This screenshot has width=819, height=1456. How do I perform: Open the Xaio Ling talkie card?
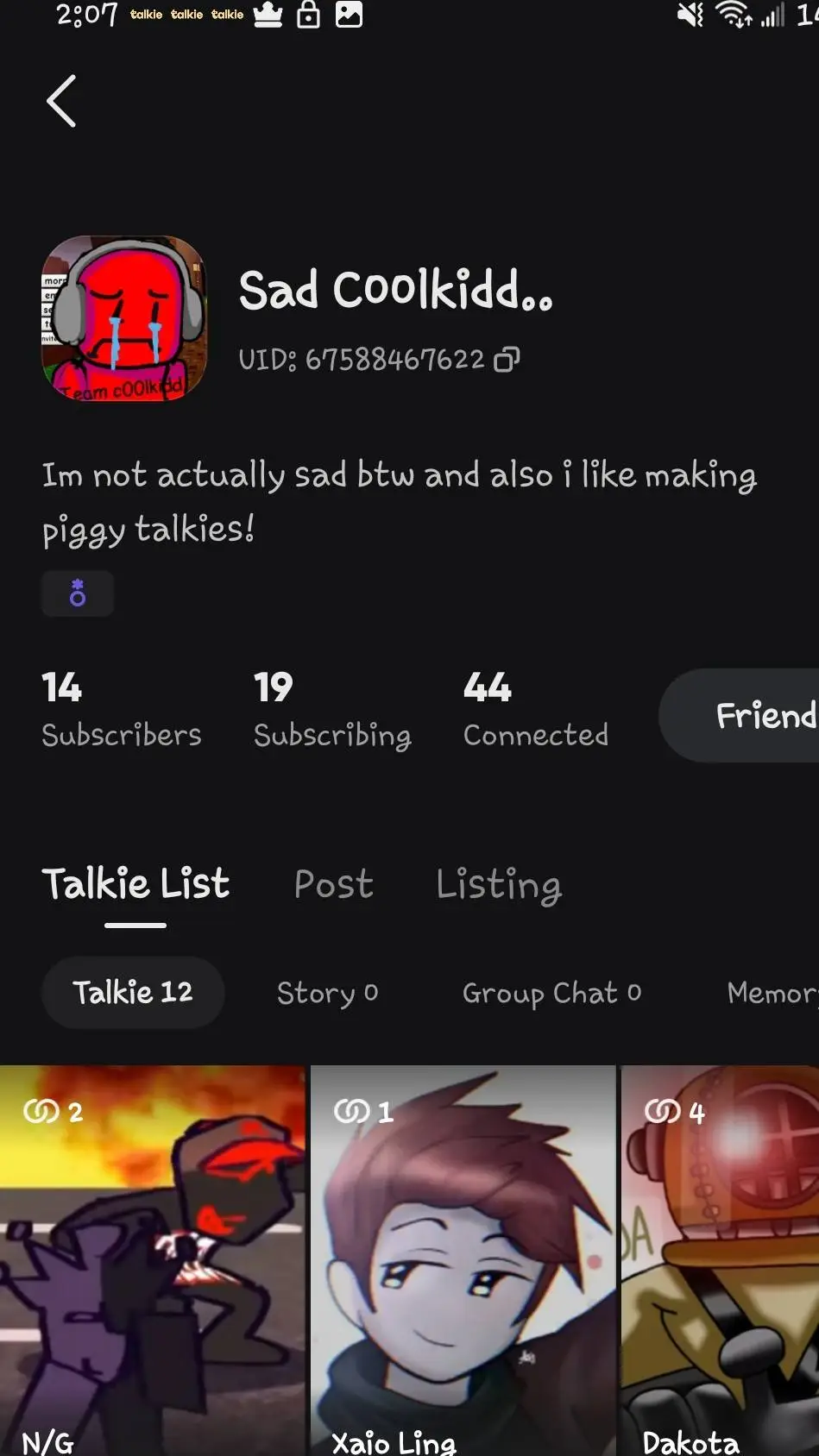coord(463,1259)
